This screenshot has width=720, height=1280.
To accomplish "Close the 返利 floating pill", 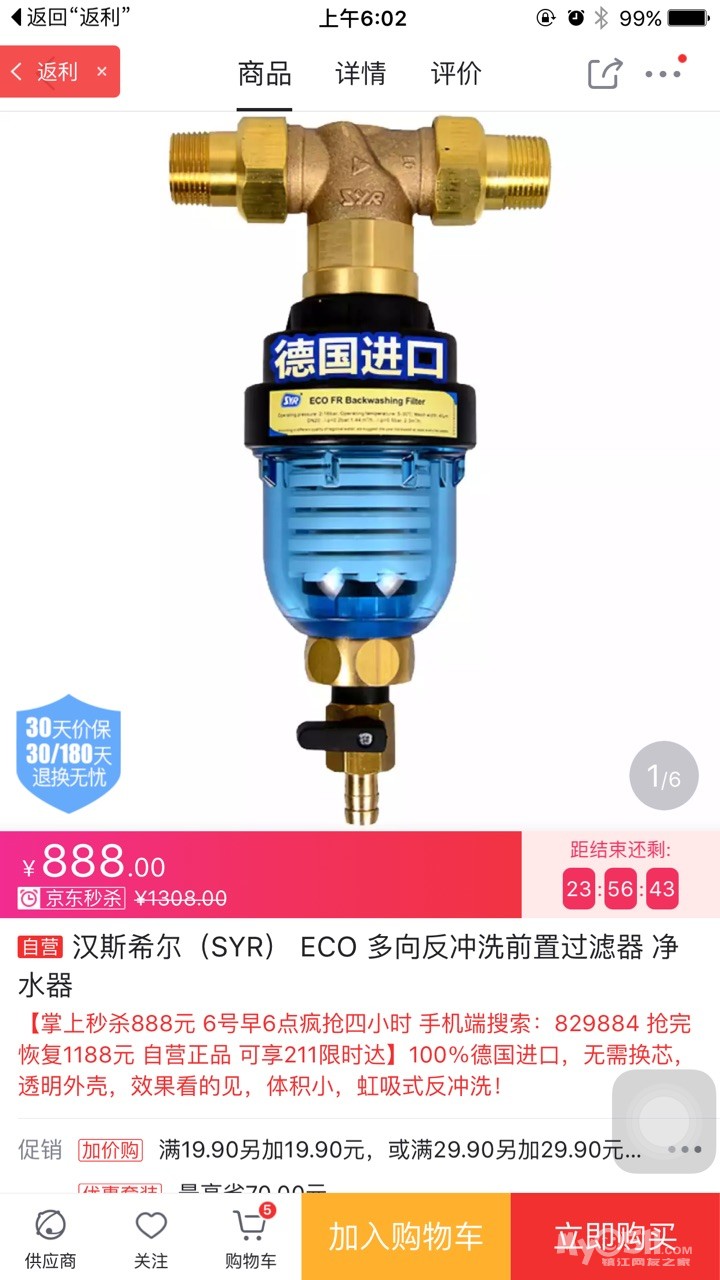I will coord(102,72).
